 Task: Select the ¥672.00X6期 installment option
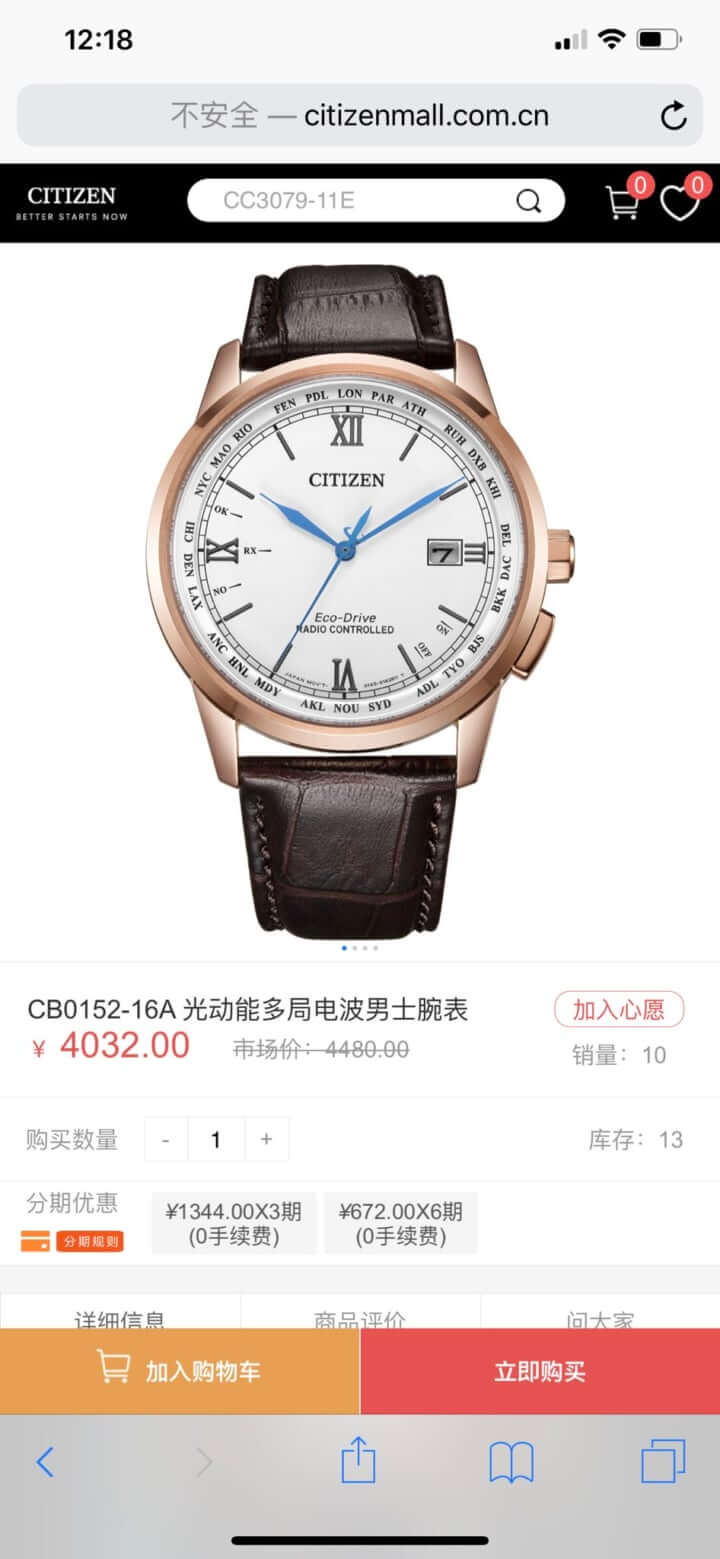click(401, 1223)
